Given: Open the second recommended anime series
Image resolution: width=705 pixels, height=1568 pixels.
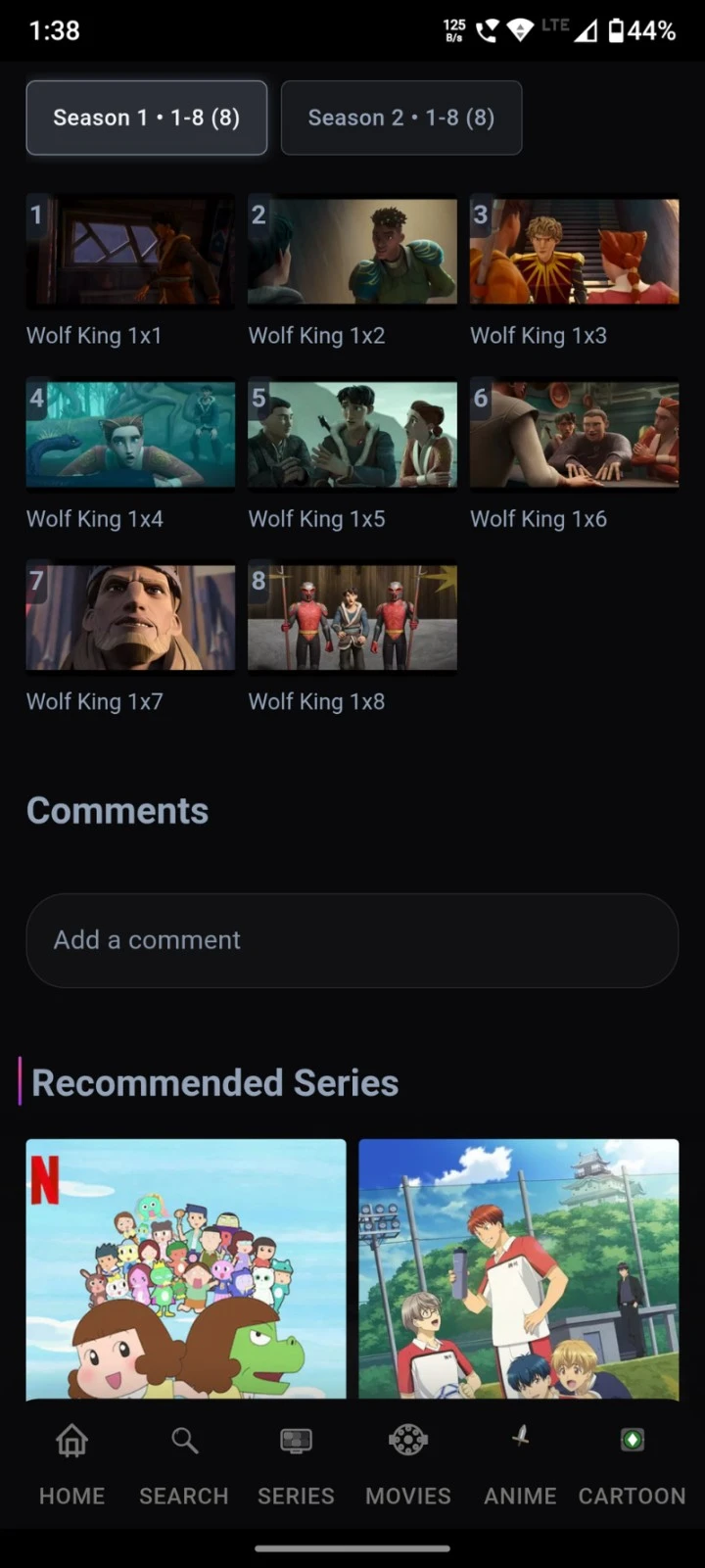Looking at the screenshot, I should [519, 1268].
